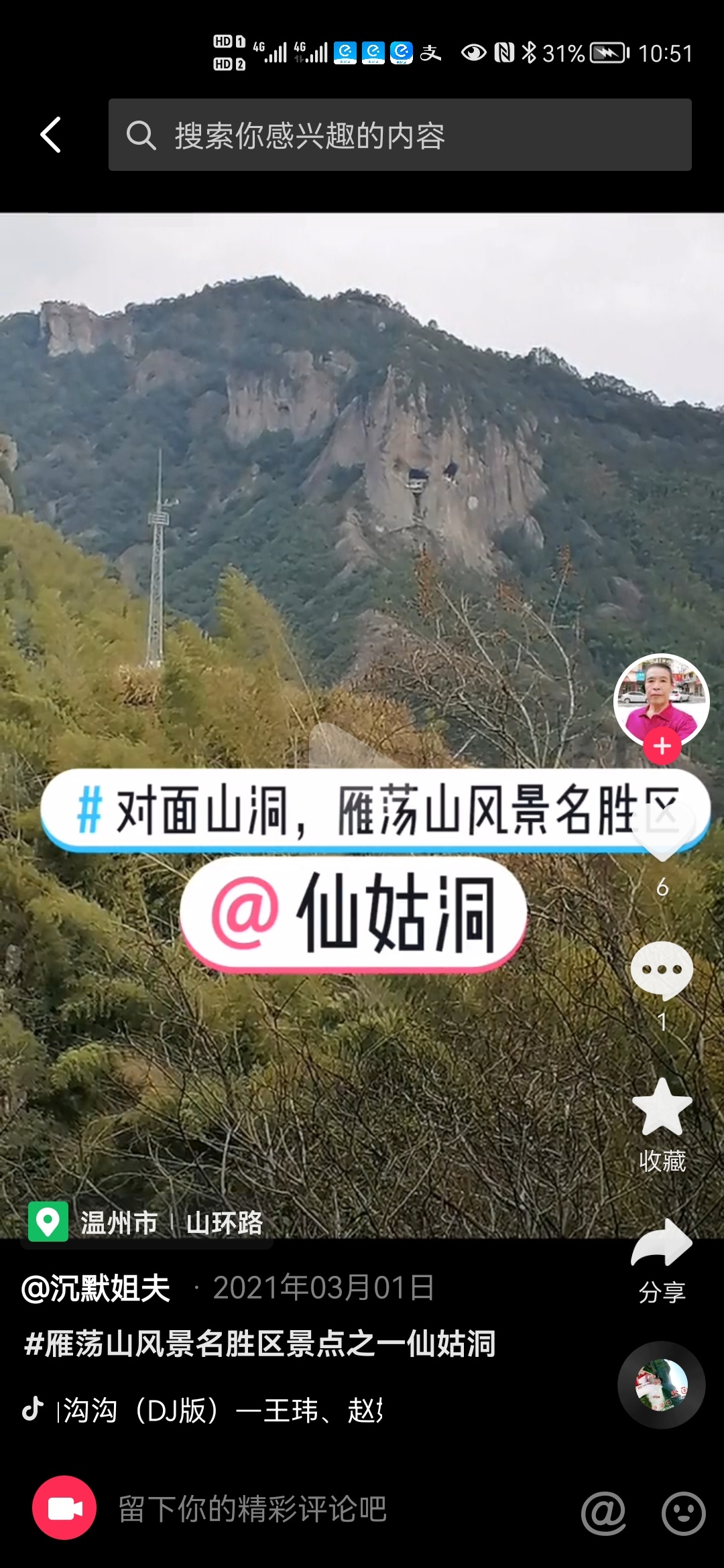The height and width of the screenshot is (1568, 724).
Task: Open the comments bubble
Action: coord(662,970)
